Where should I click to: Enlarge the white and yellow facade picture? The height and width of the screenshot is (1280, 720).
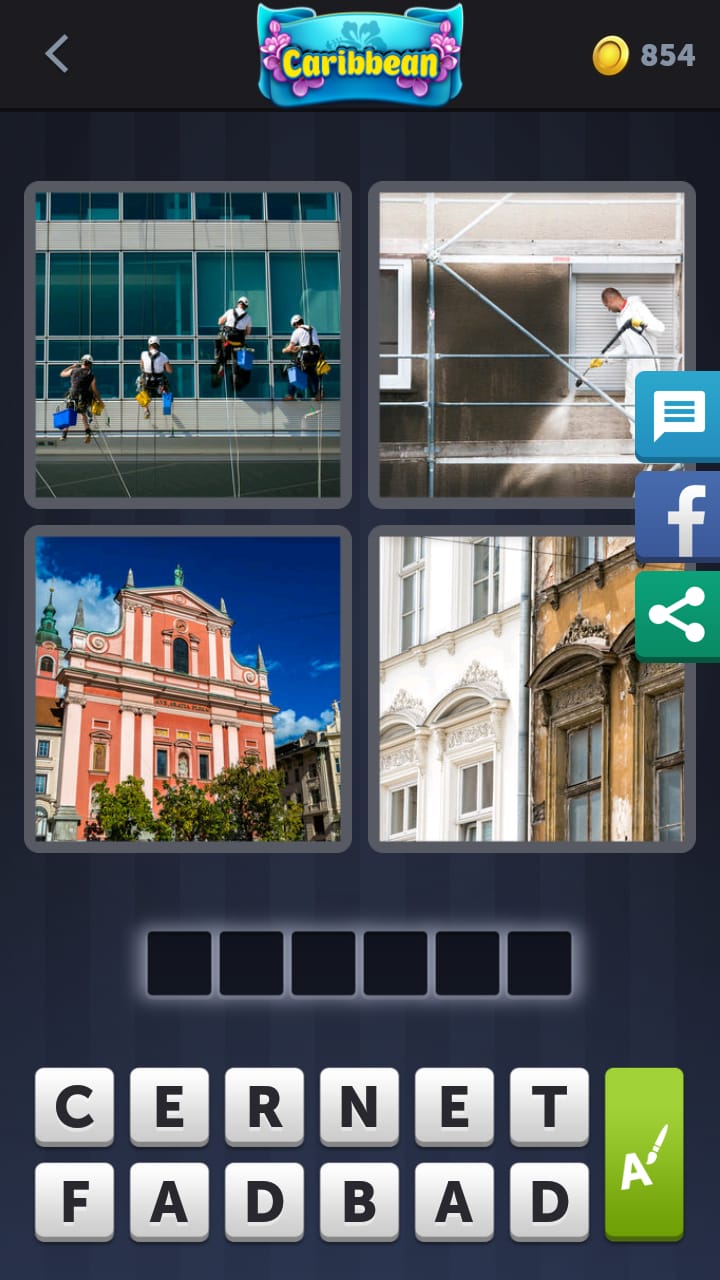[531, 689]
